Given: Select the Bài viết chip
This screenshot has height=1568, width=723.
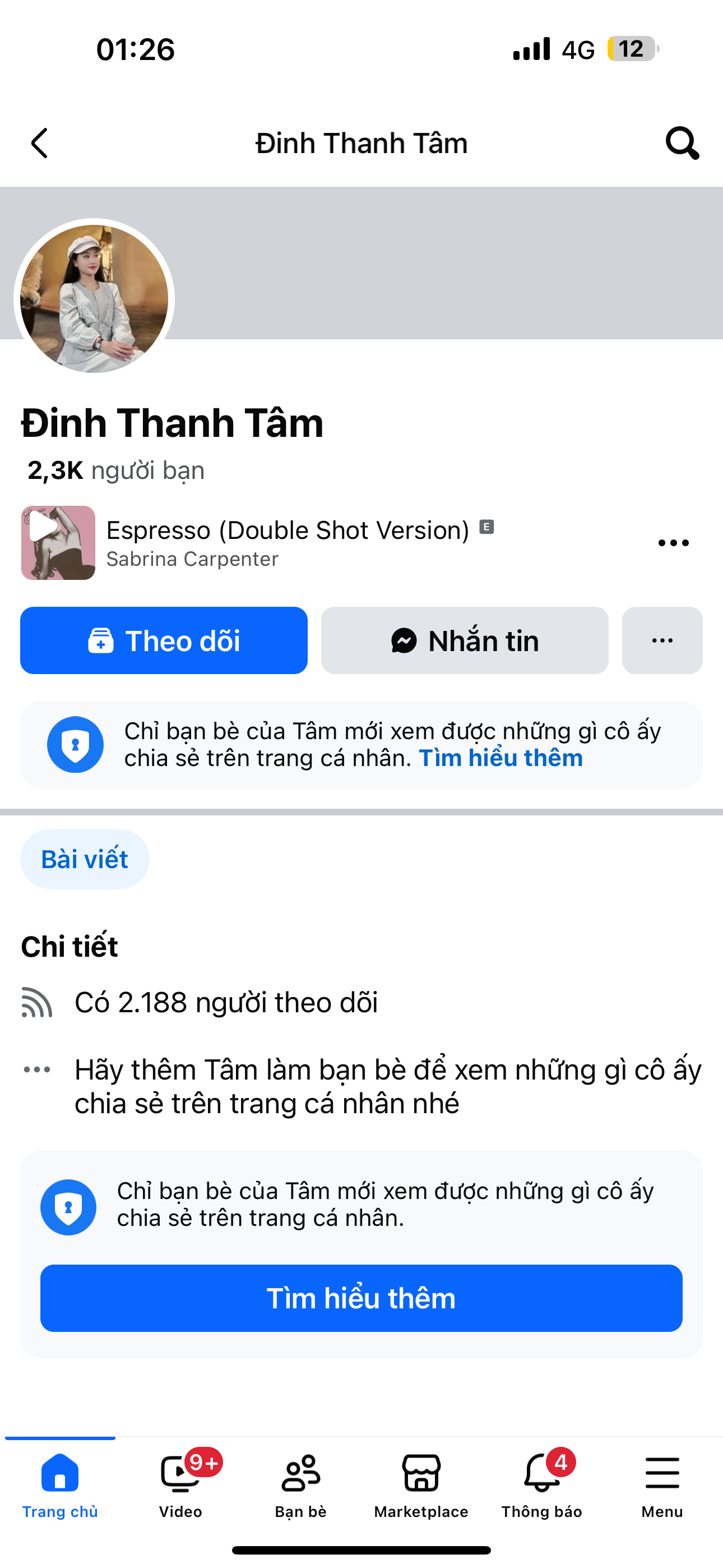Looking at the screenshot, I should click(85, 860).
